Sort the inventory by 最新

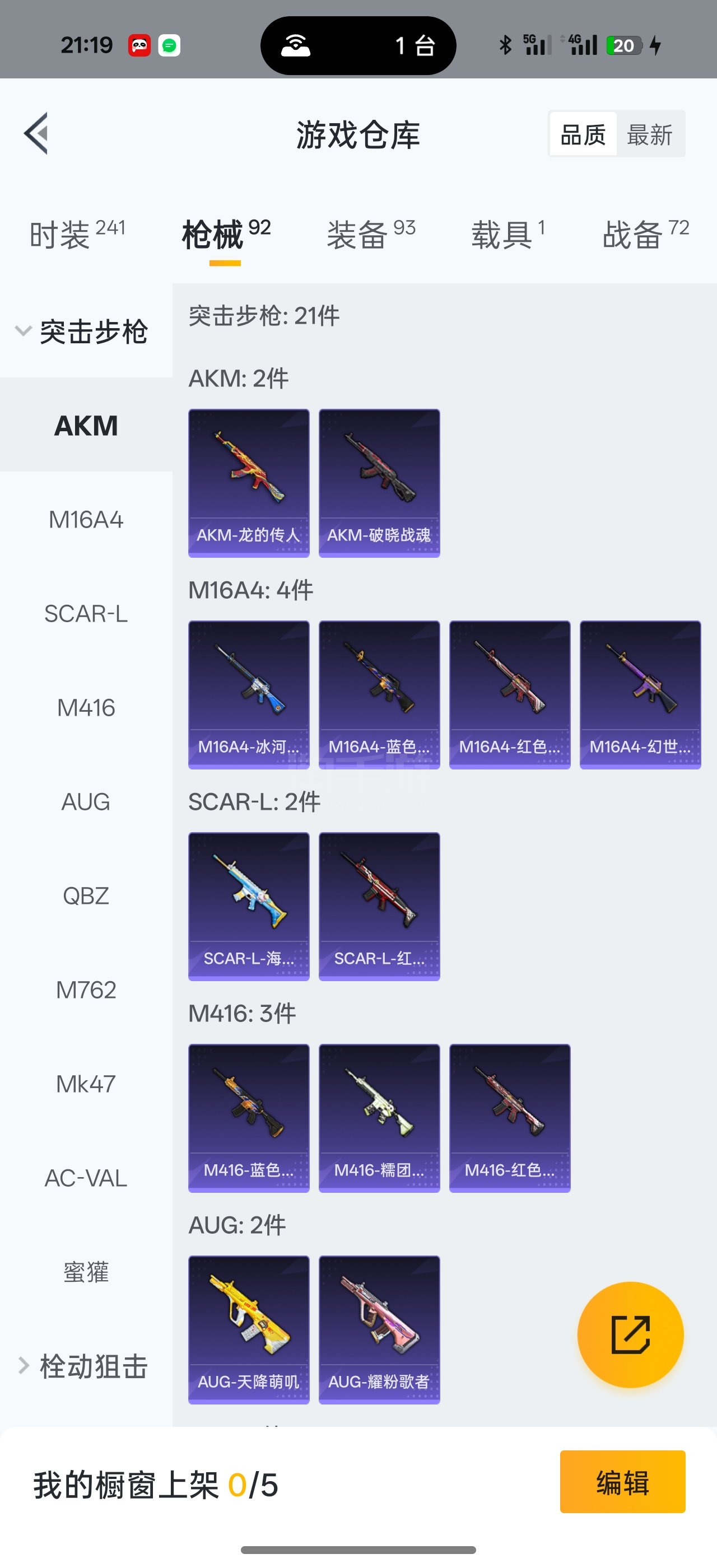[x=649, y=134]
